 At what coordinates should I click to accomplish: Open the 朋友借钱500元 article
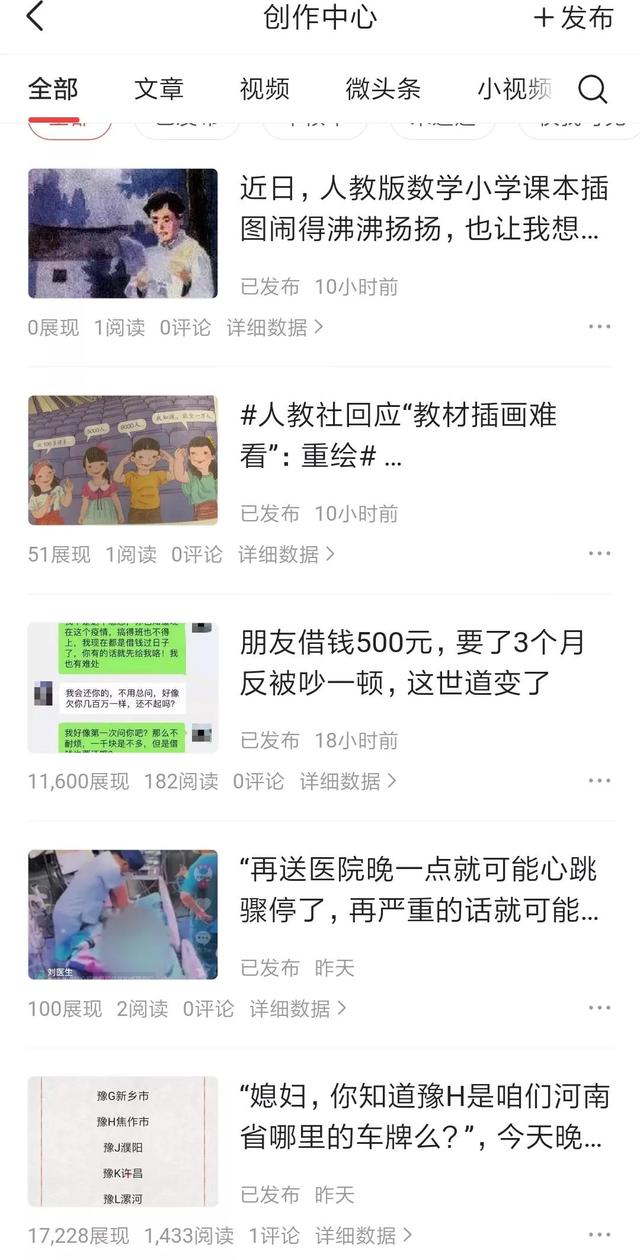412,662
